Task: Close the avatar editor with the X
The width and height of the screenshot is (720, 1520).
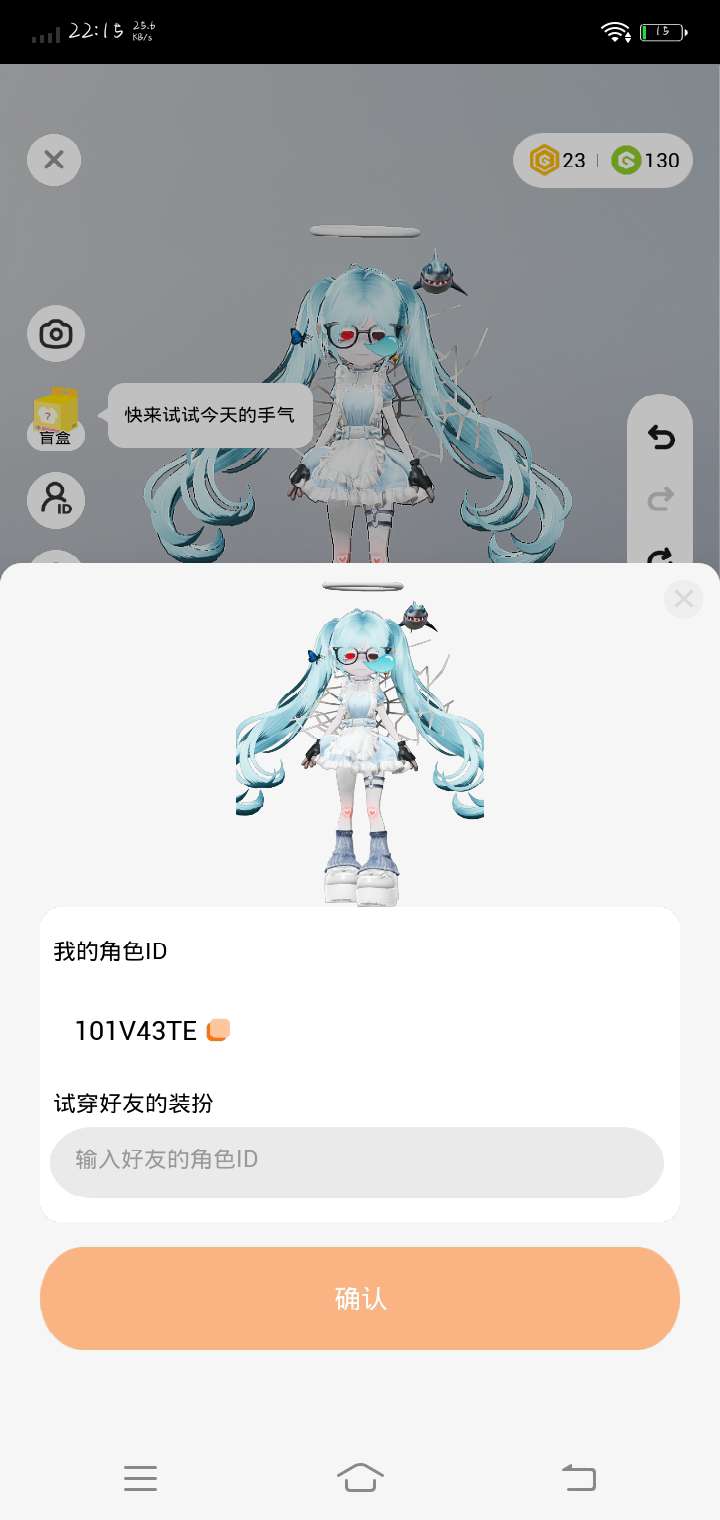Action: (x=54, y=160)
